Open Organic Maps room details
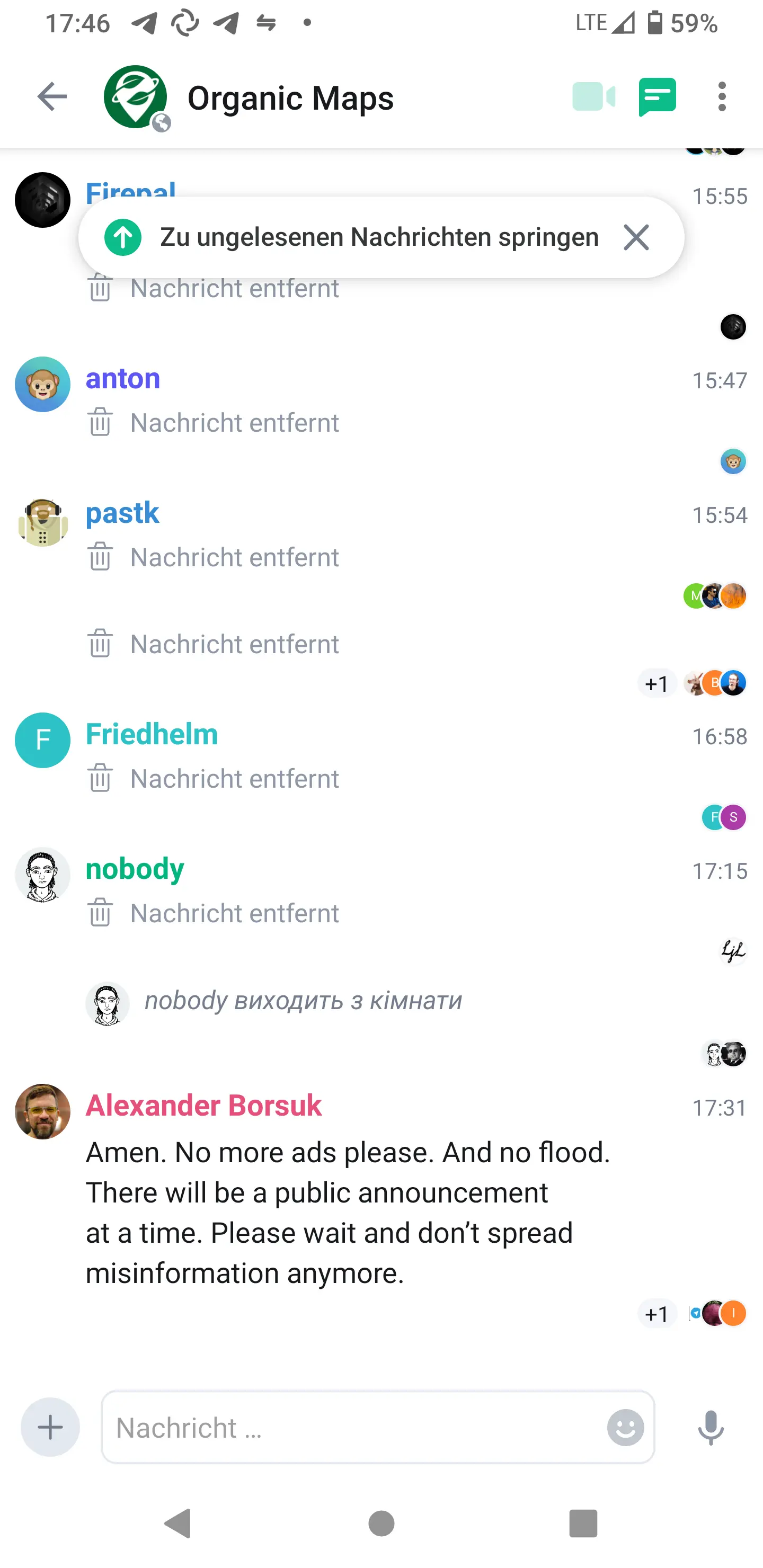The height and width of the screenshot is (1568, 763). click(290, 98)
